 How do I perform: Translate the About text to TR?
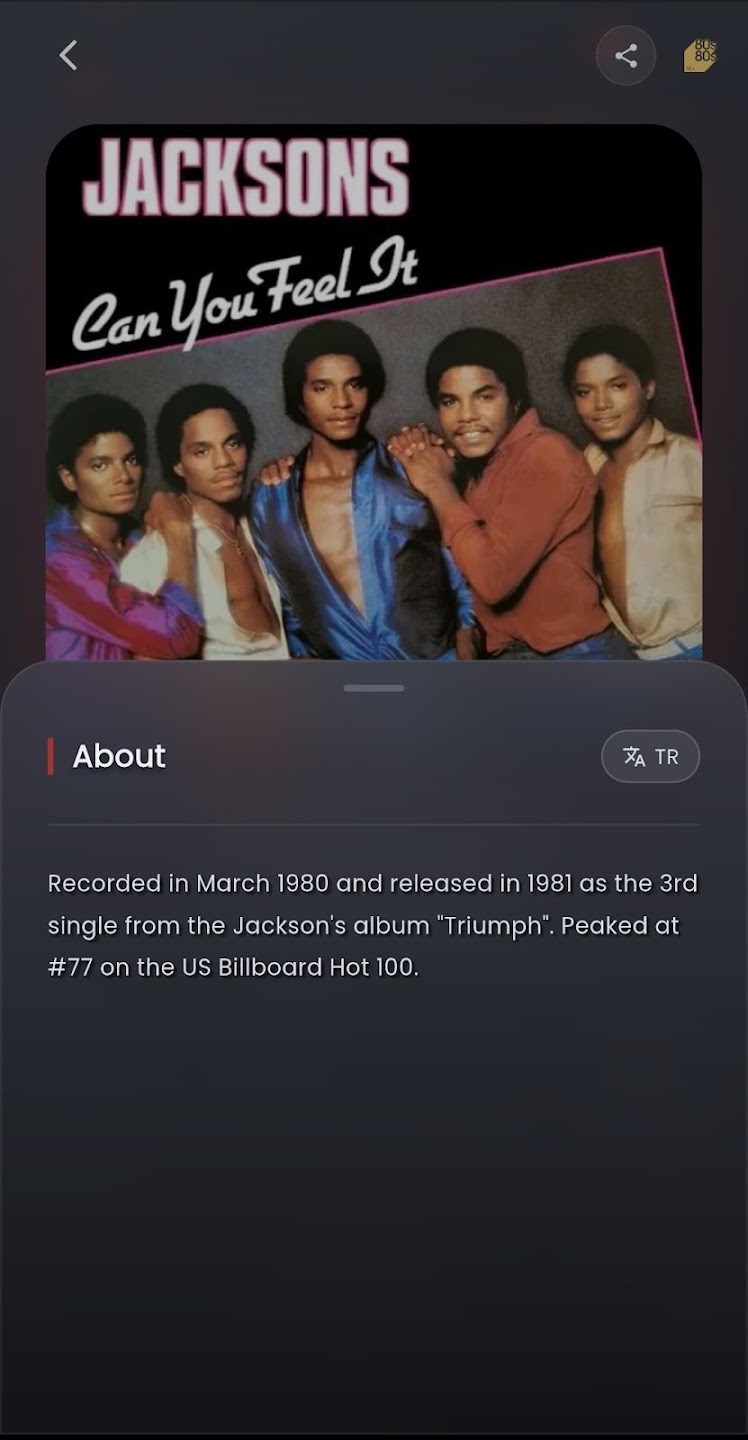[x=650, y=757]
